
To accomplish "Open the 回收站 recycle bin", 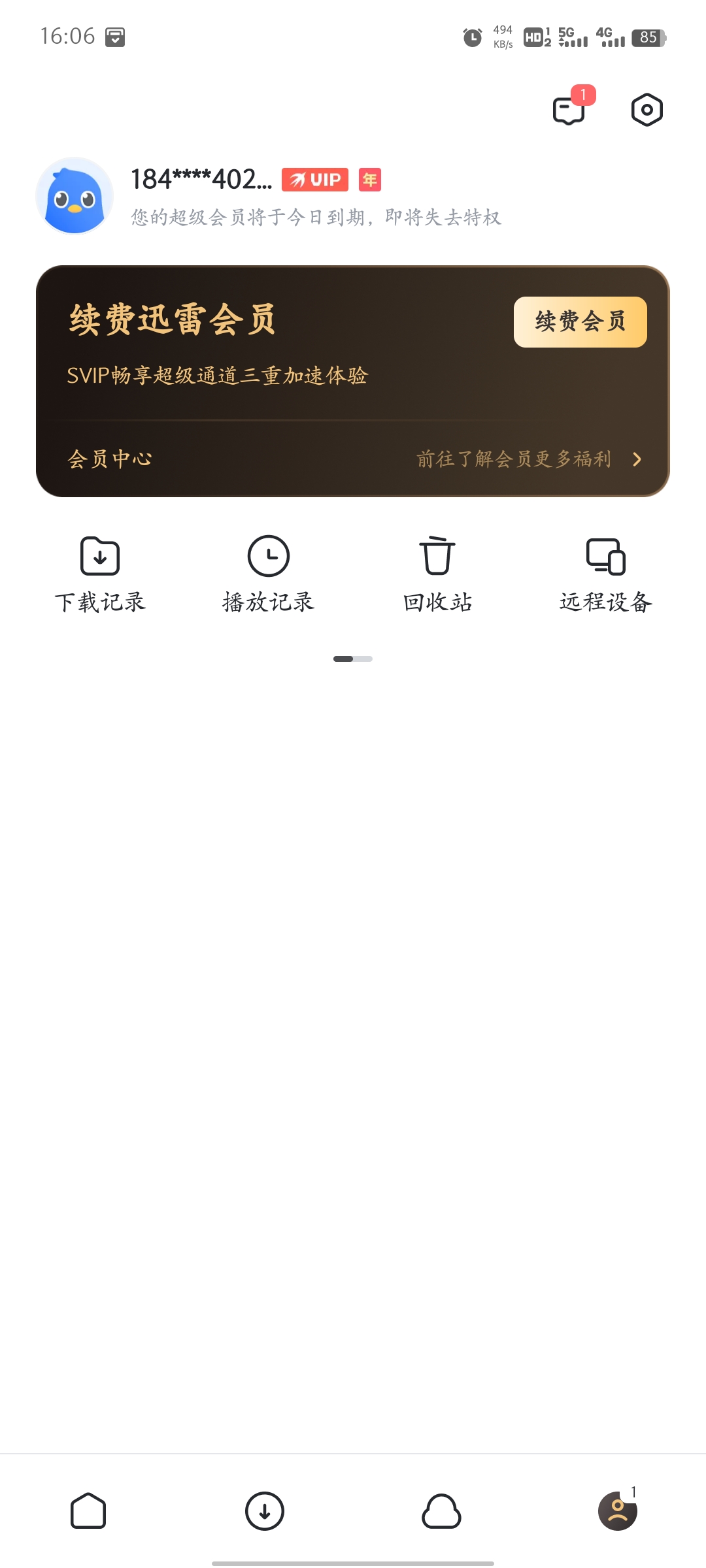I will point(437,574).
